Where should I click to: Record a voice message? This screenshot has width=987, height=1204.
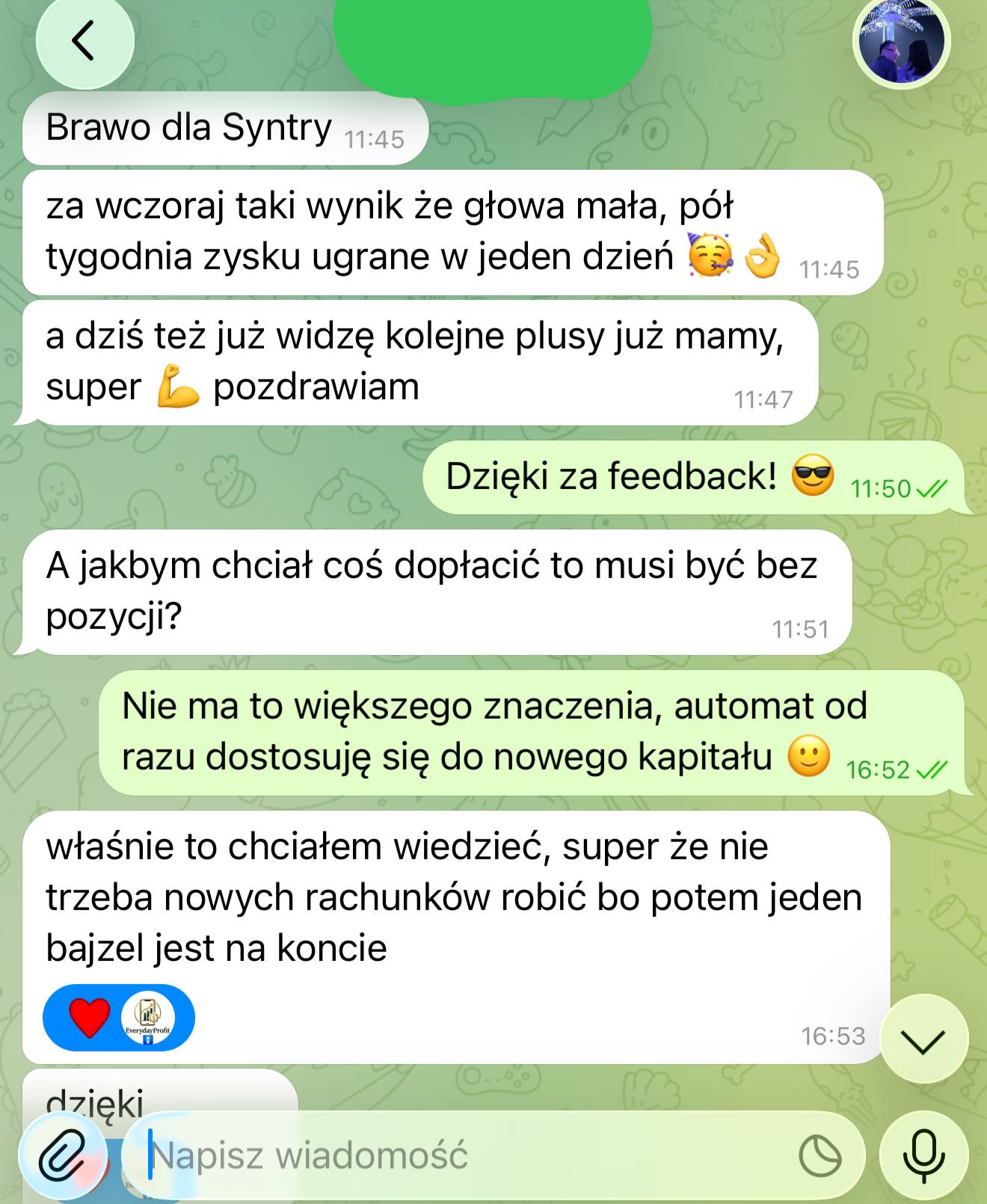pos(923,1155)
